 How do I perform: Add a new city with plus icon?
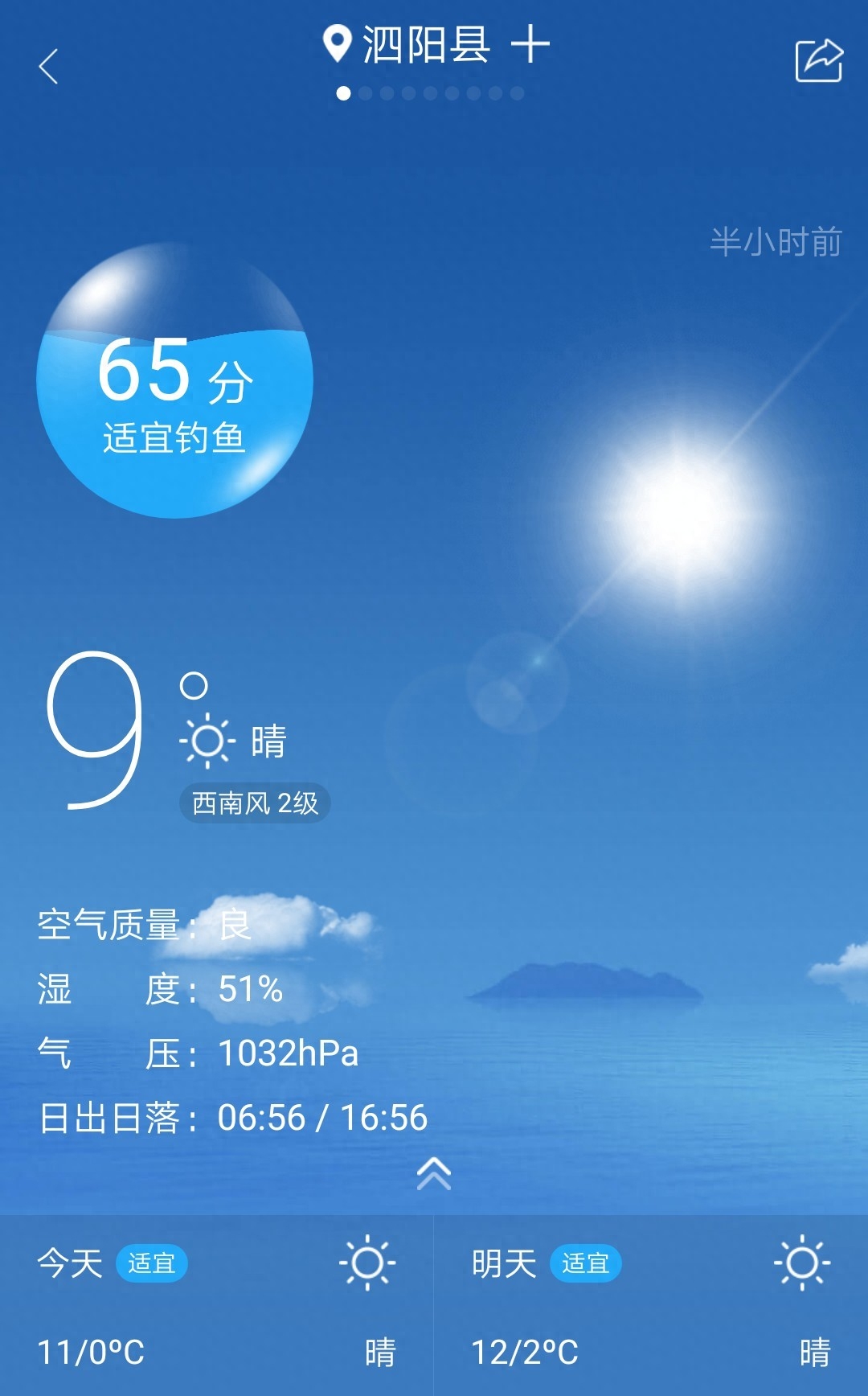[530, 44]
